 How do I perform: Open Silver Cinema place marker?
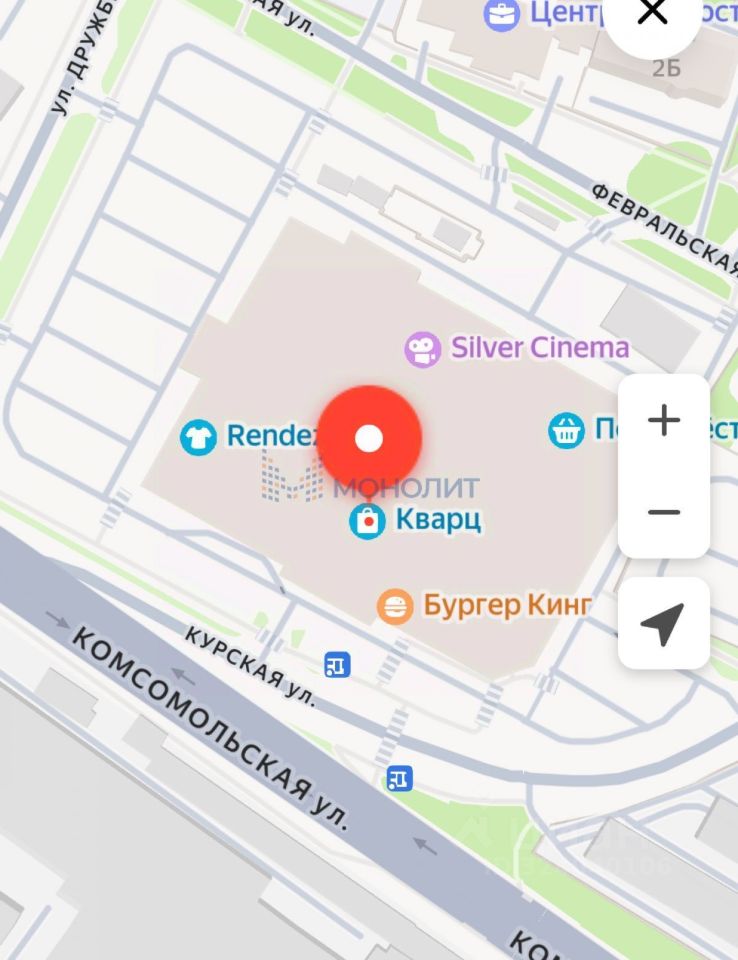423,349
